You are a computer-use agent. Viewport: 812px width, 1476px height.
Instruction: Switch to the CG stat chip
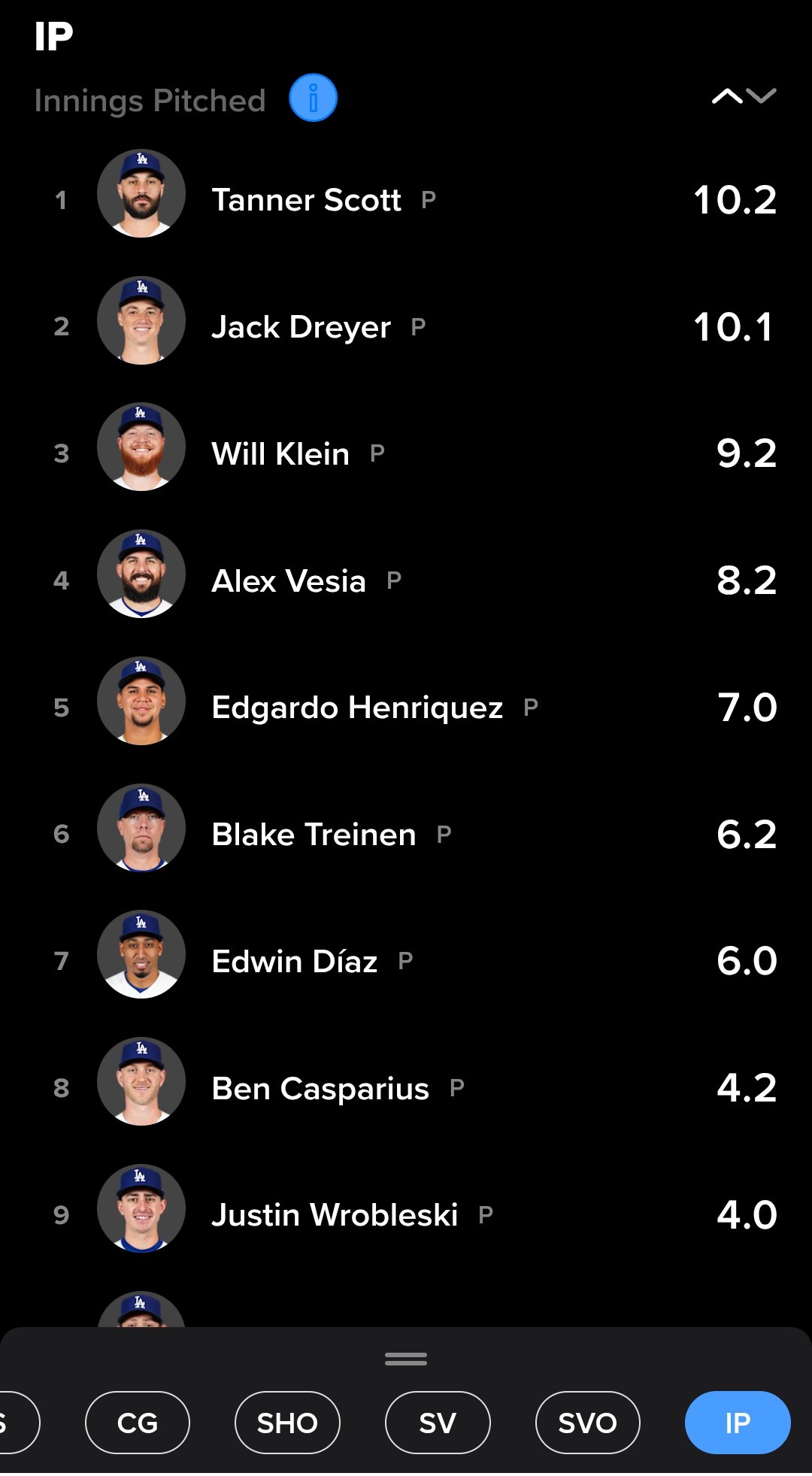tap(138, 1423)
